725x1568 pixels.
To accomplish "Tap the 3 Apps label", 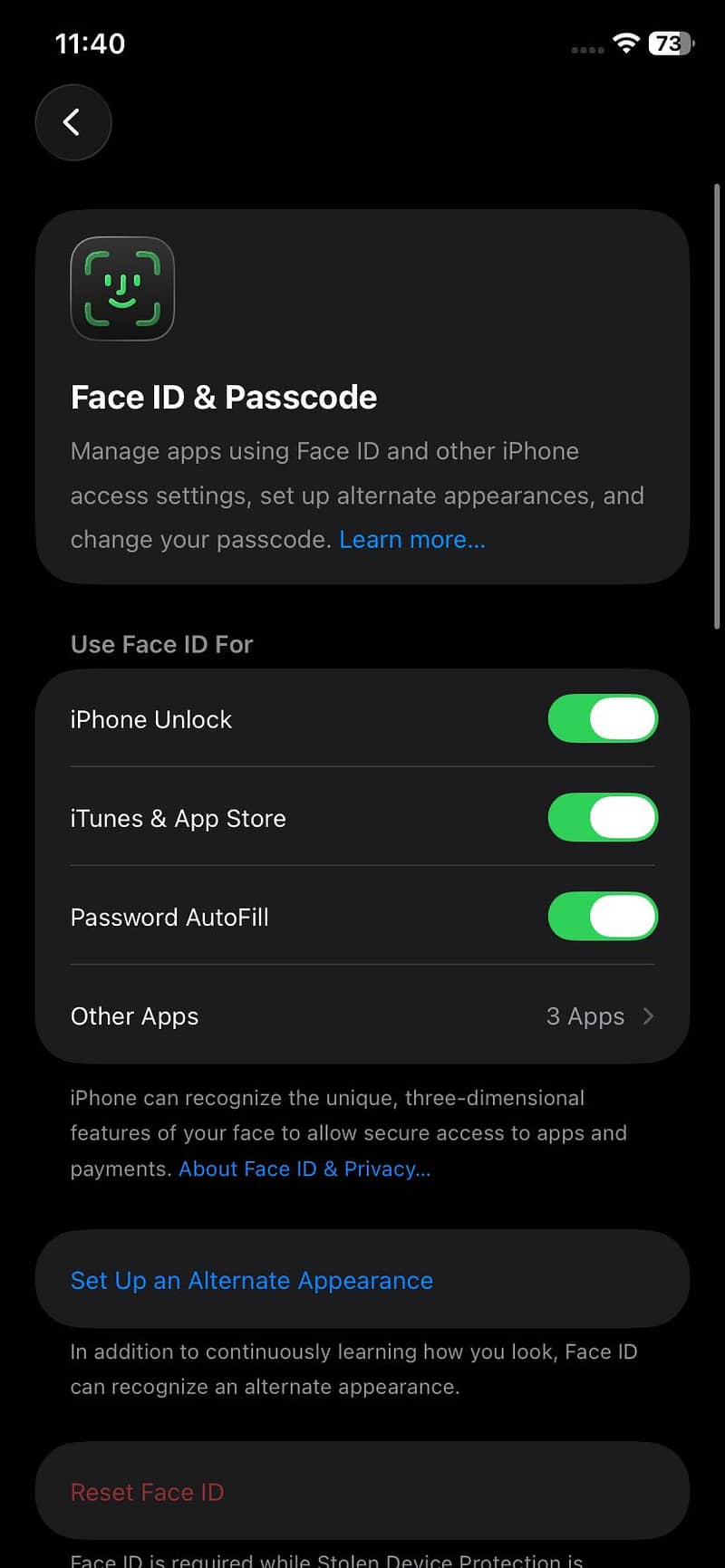I will pyautogui.click(x=585, y=1015).
